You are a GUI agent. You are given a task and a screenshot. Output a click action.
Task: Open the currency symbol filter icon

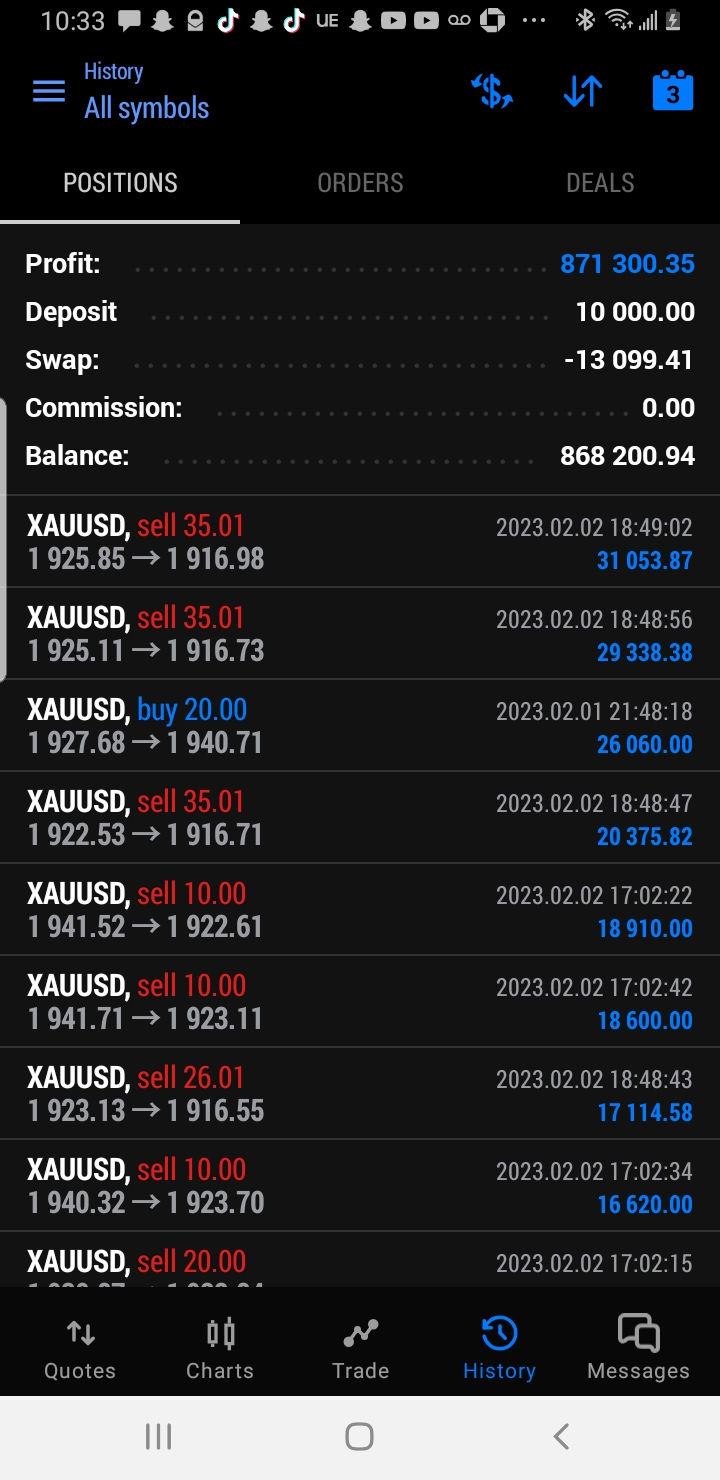[x=492, y=91]
